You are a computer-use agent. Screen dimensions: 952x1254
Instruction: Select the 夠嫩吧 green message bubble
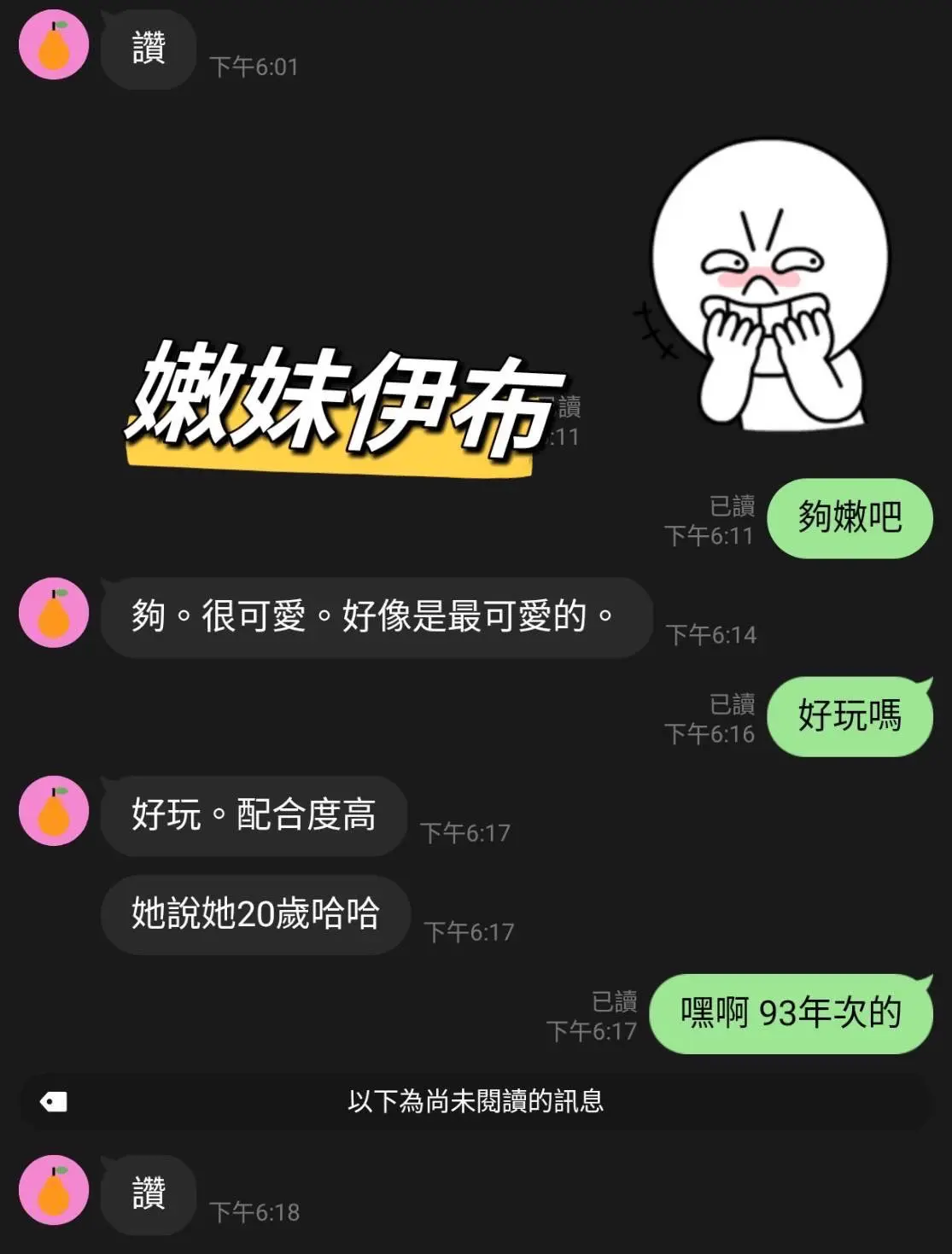pyautogui.click(x=850, y=518)
